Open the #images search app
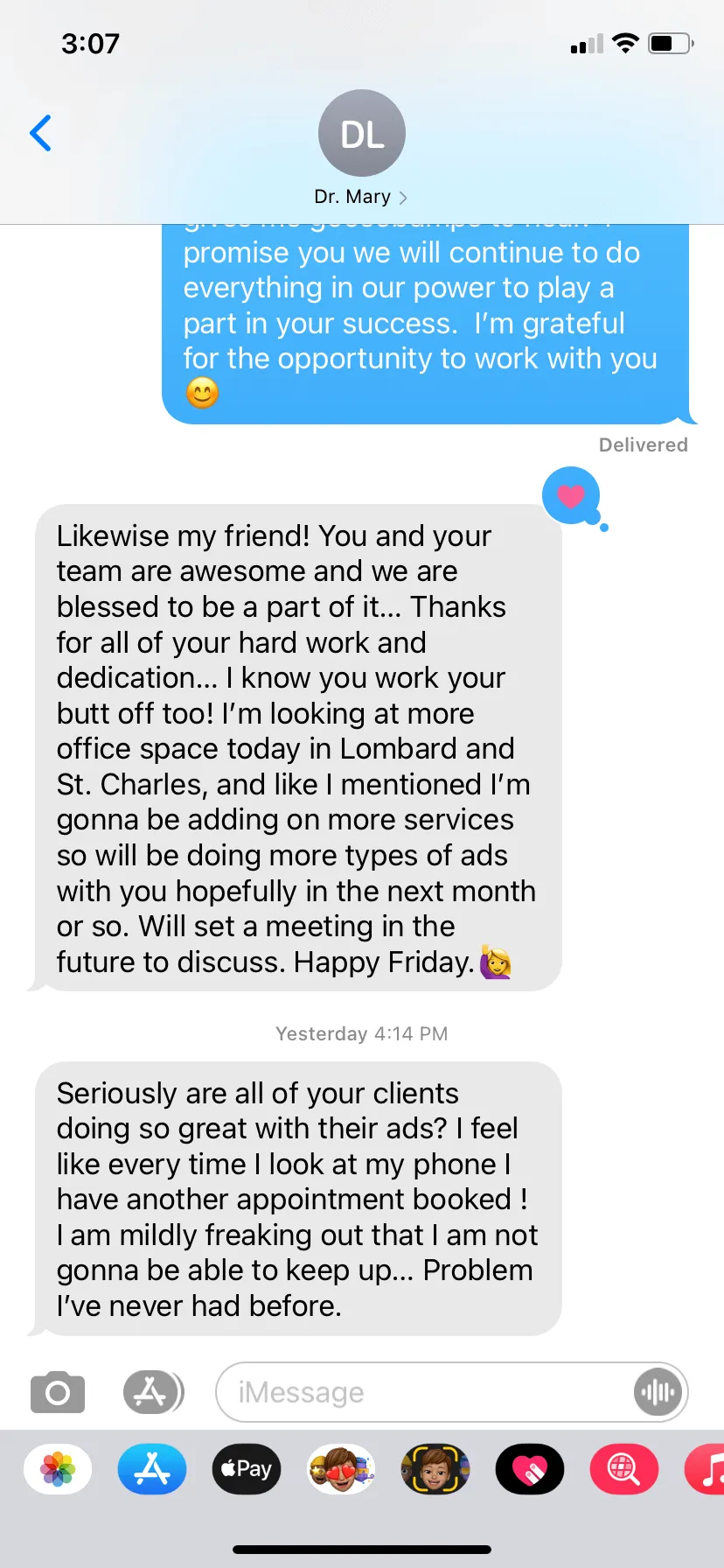This screenshot has height=1568, width=724. click(x=623, y=1469)
